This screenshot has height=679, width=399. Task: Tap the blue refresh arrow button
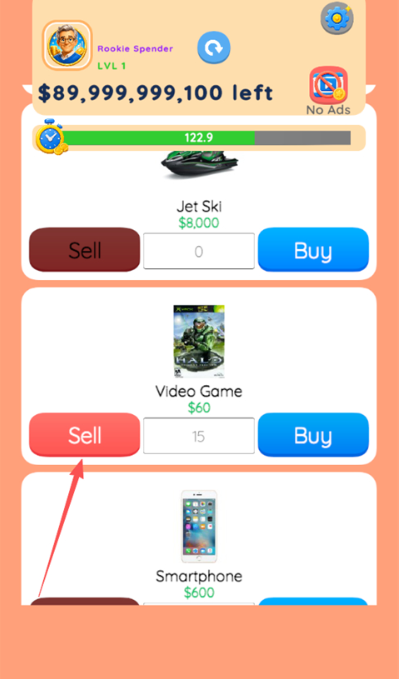point(214,48)
